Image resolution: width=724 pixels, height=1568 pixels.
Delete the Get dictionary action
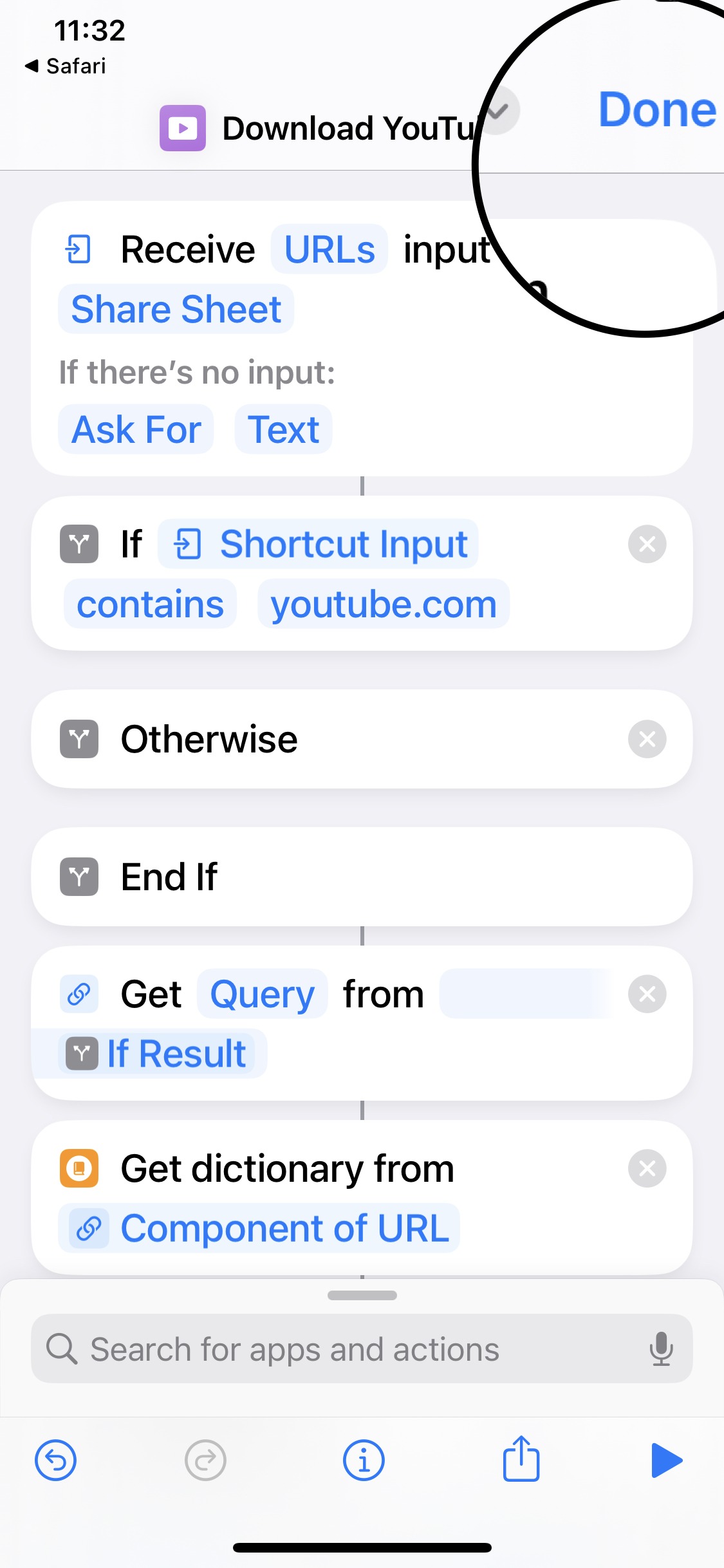[647, 1169]
